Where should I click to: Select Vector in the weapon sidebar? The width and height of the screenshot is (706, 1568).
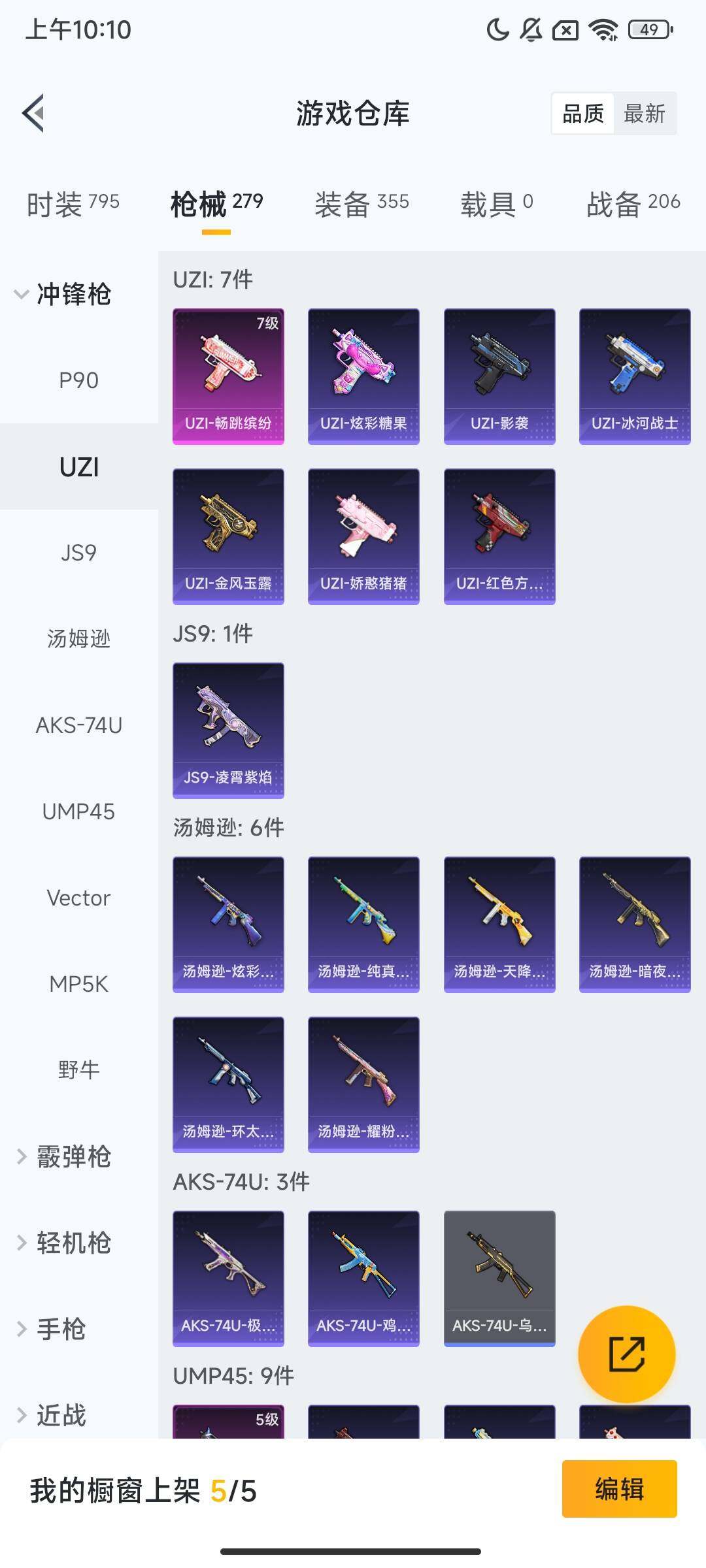click(x=78, y=897)
